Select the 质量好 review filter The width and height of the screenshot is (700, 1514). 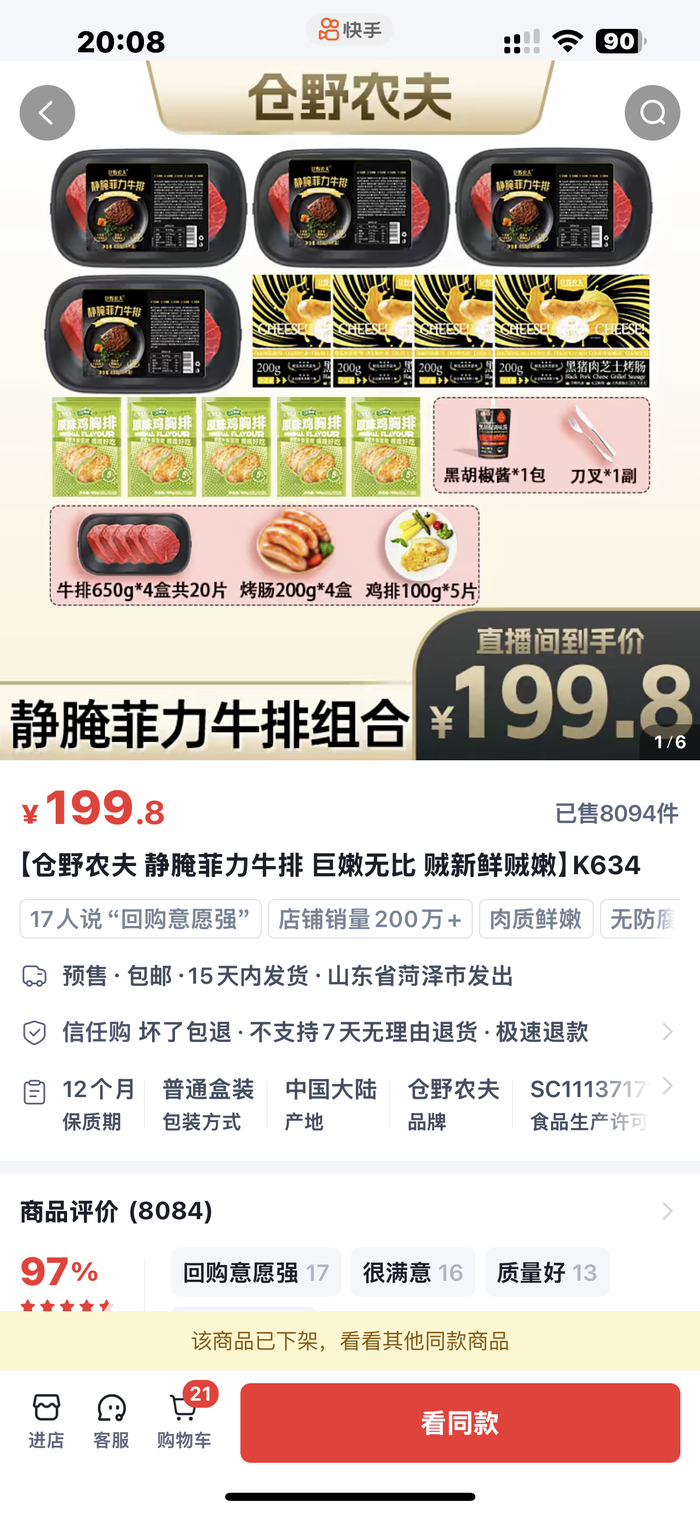click(x=546, y=1272)
